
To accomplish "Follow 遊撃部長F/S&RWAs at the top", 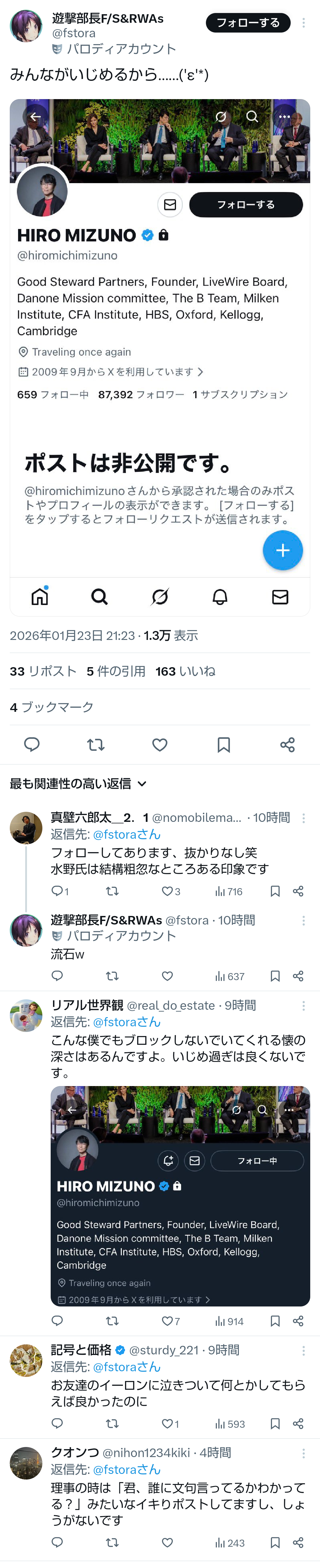I will 247,22.
